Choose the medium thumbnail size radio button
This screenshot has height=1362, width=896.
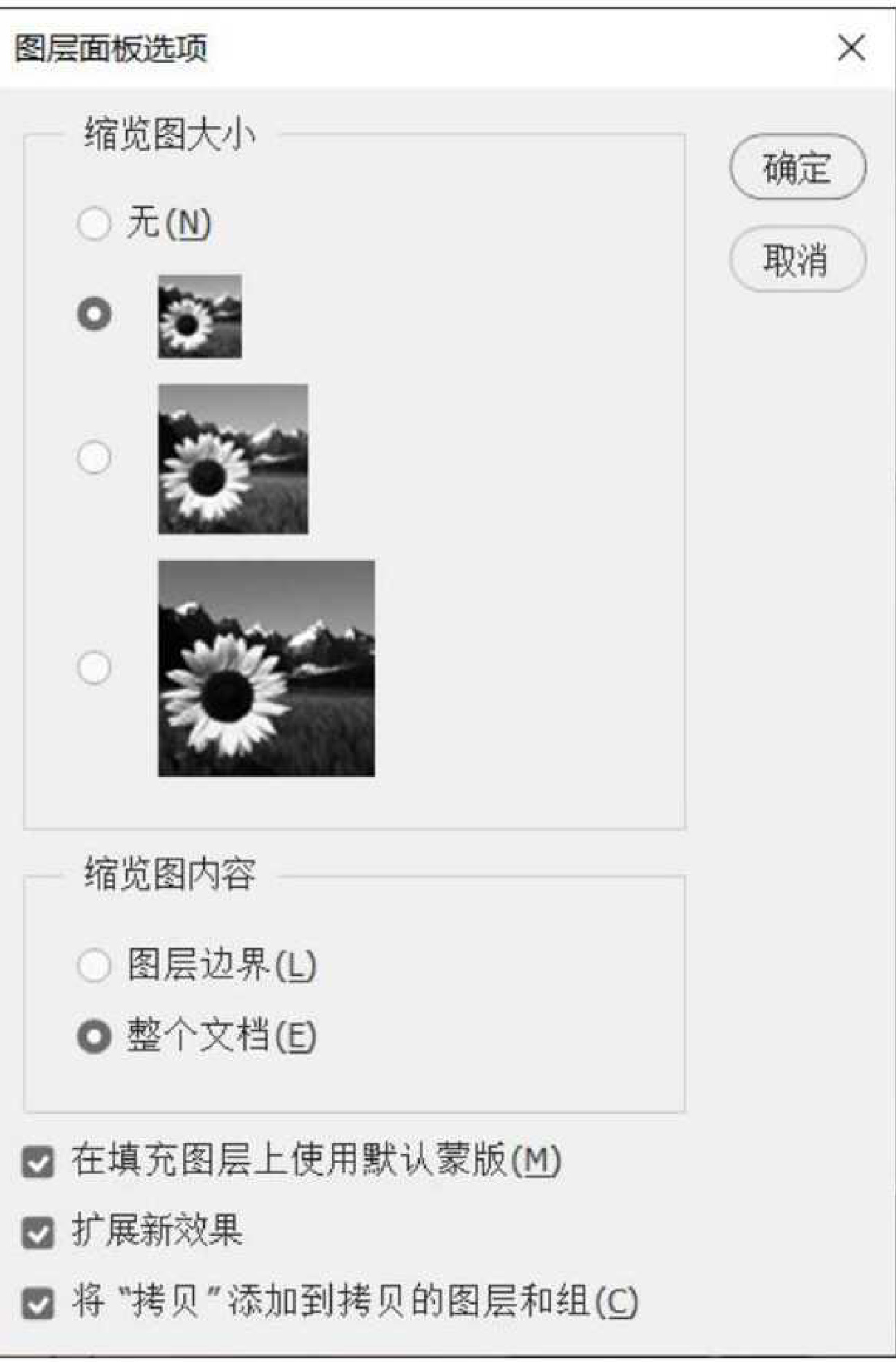(94, 457)
